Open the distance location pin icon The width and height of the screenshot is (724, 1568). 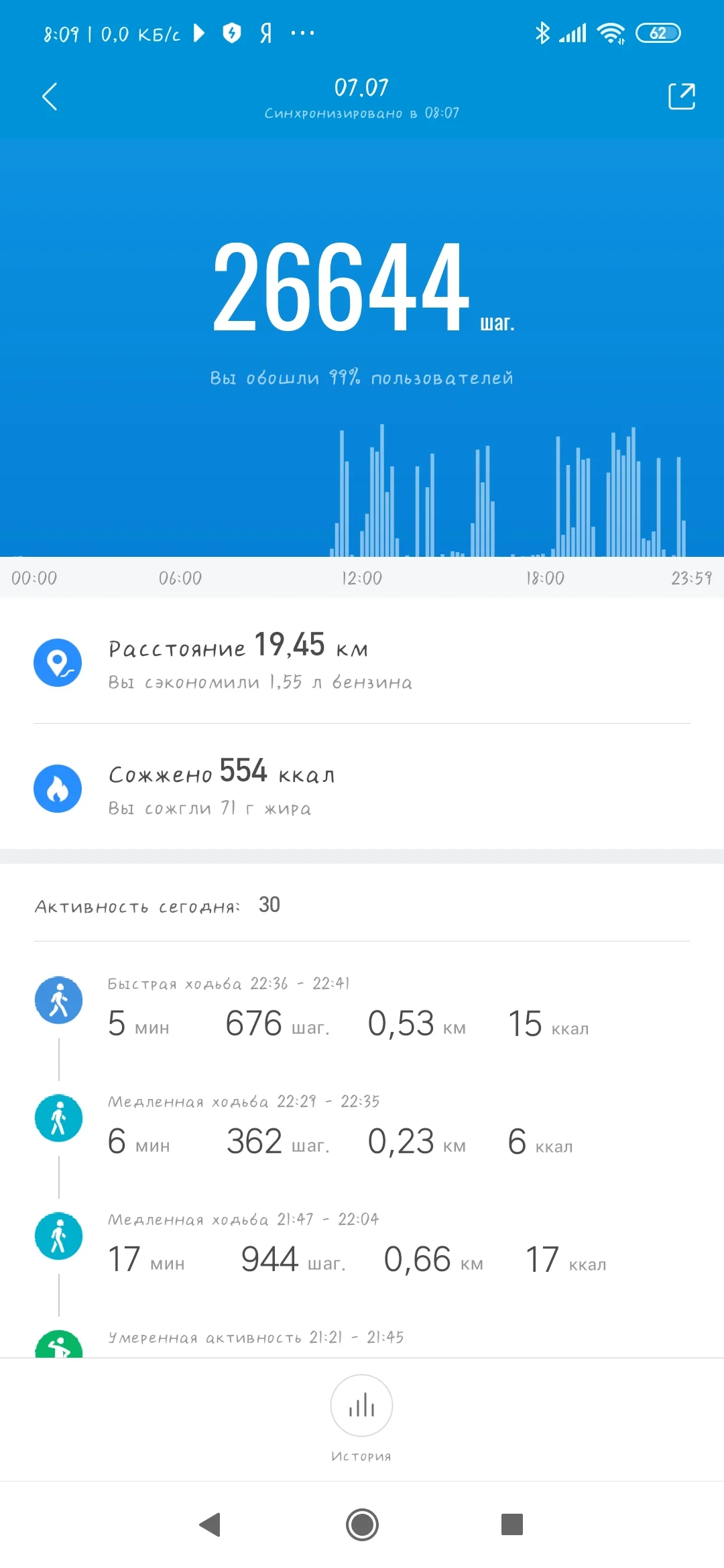[x=58, y=661]
